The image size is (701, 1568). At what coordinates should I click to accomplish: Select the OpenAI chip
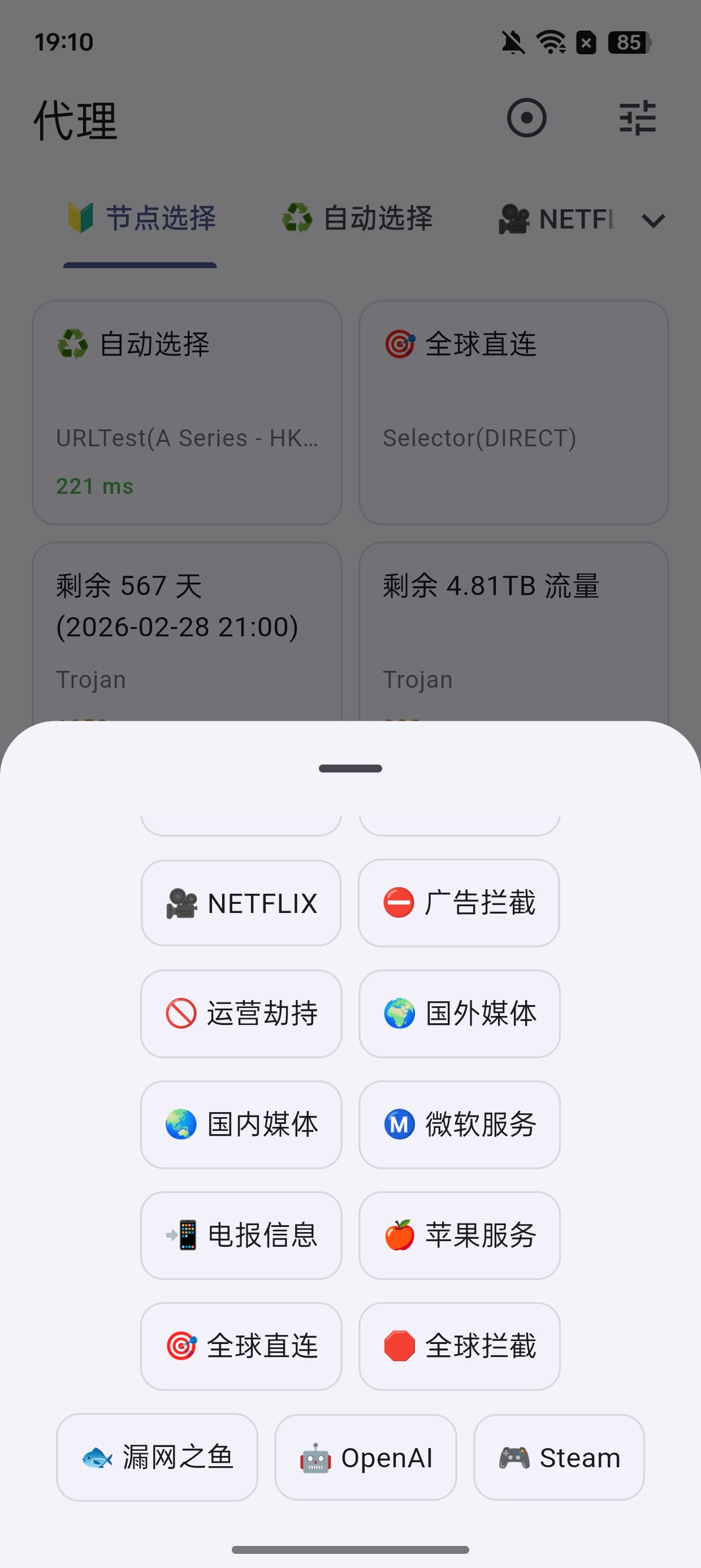coord(366,1457)
